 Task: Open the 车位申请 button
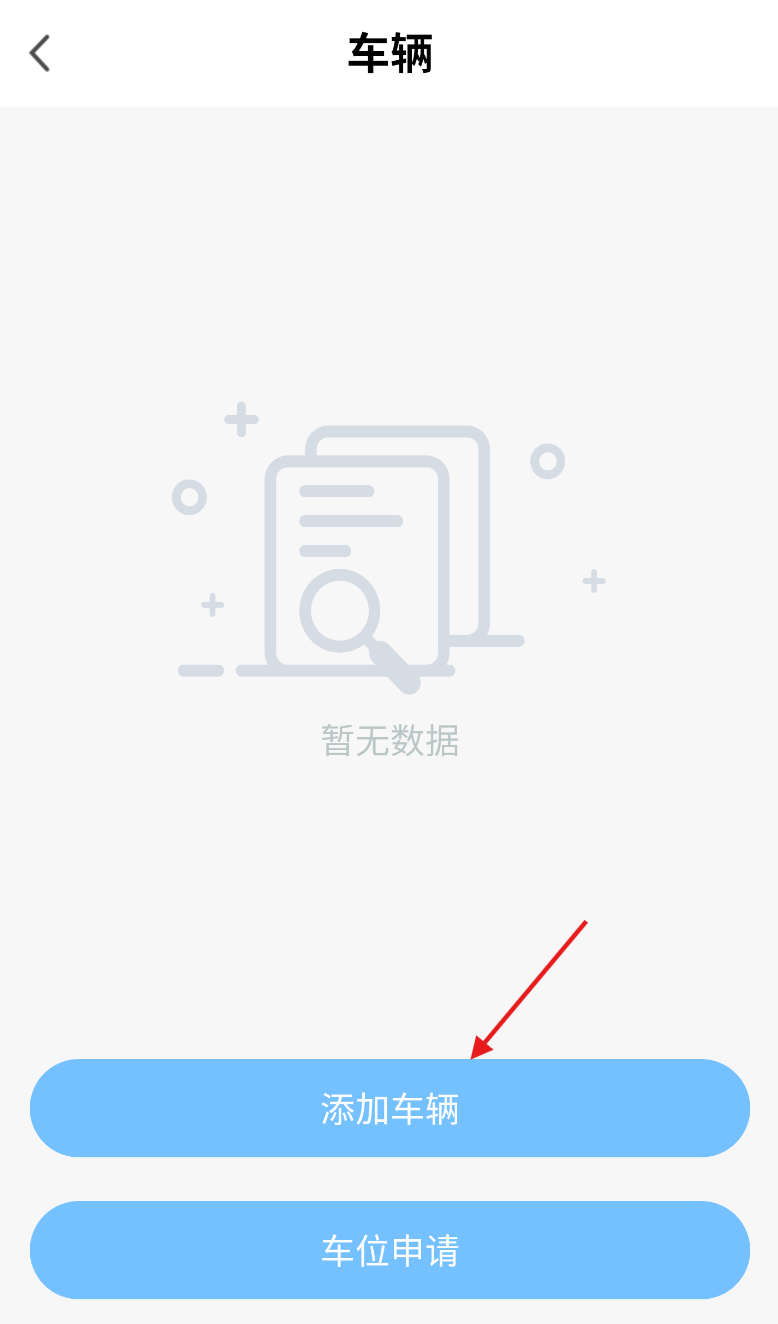click(389, 1250)
